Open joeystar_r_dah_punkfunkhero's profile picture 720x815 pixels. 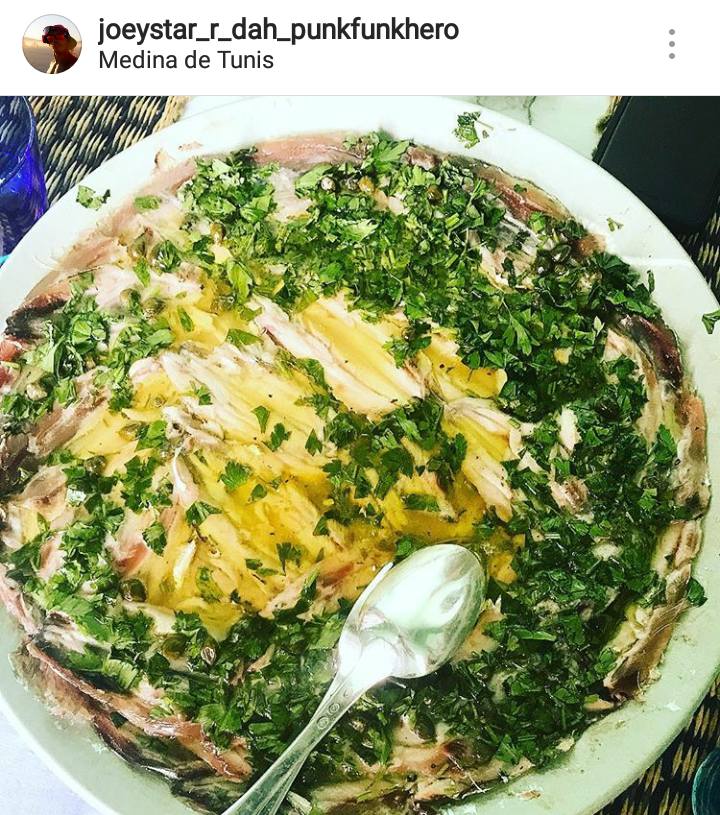[x=52, y=44]
